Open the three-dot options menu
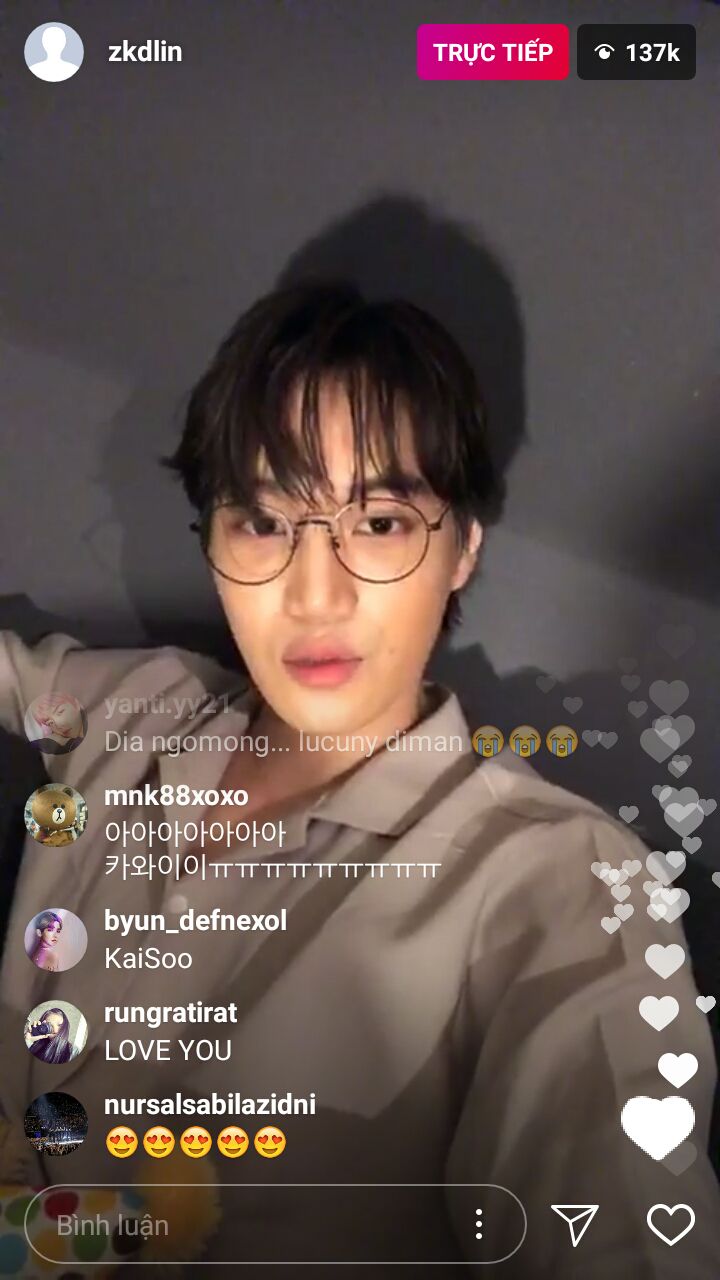 point(479,1224)
